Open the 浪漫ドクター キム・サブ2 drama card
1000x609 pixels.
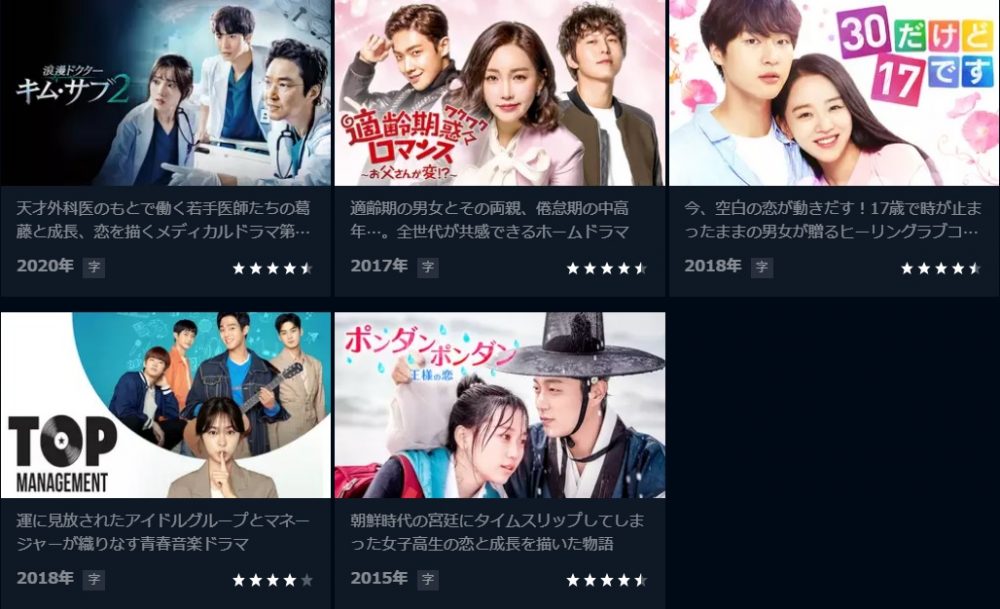click(x=166, y=95)
